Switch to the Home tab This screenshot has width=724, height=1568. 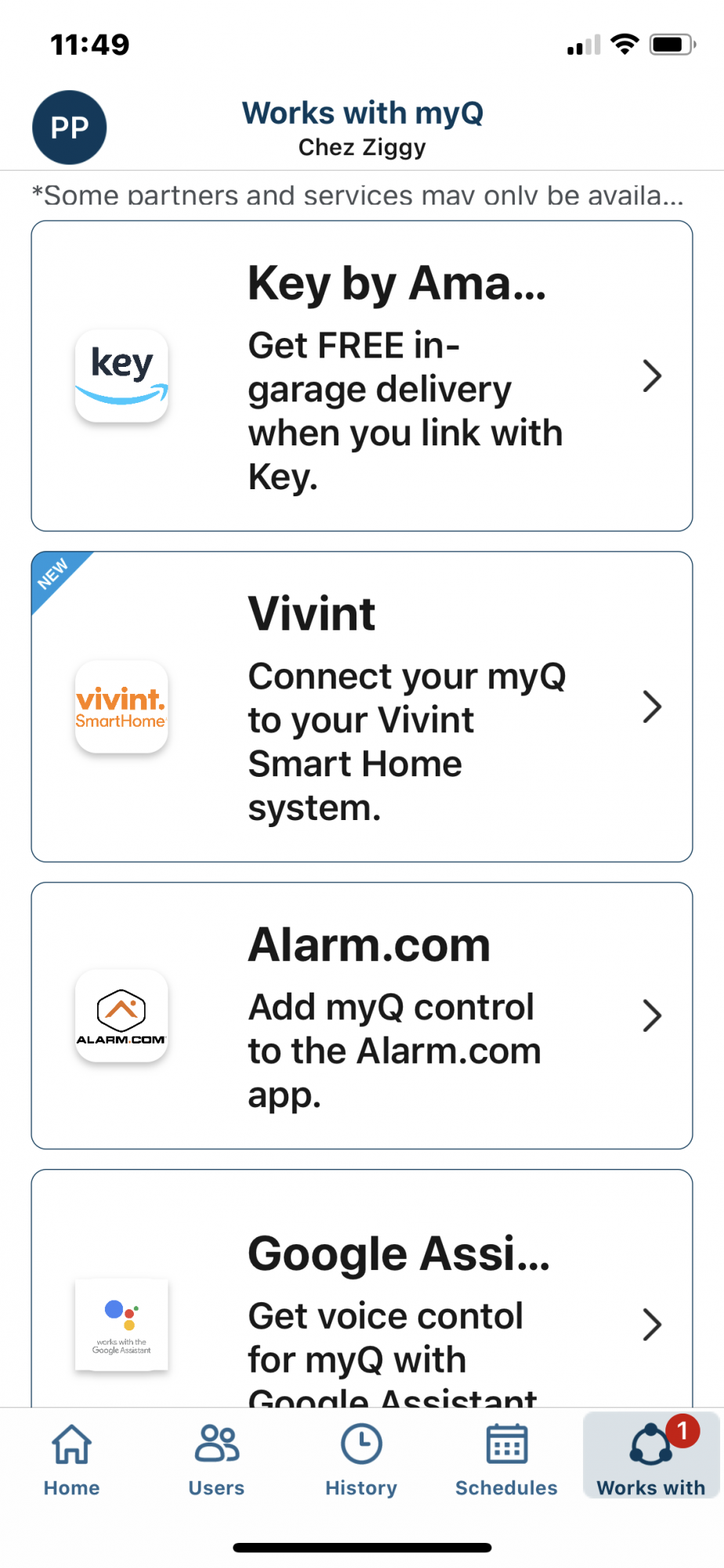pyautogui.click(x=72, y=1460)
